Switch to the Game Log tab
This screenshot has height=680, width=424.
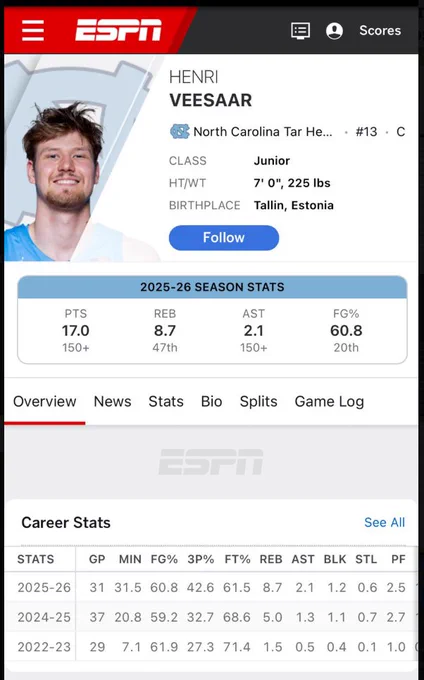coord(329,402)
